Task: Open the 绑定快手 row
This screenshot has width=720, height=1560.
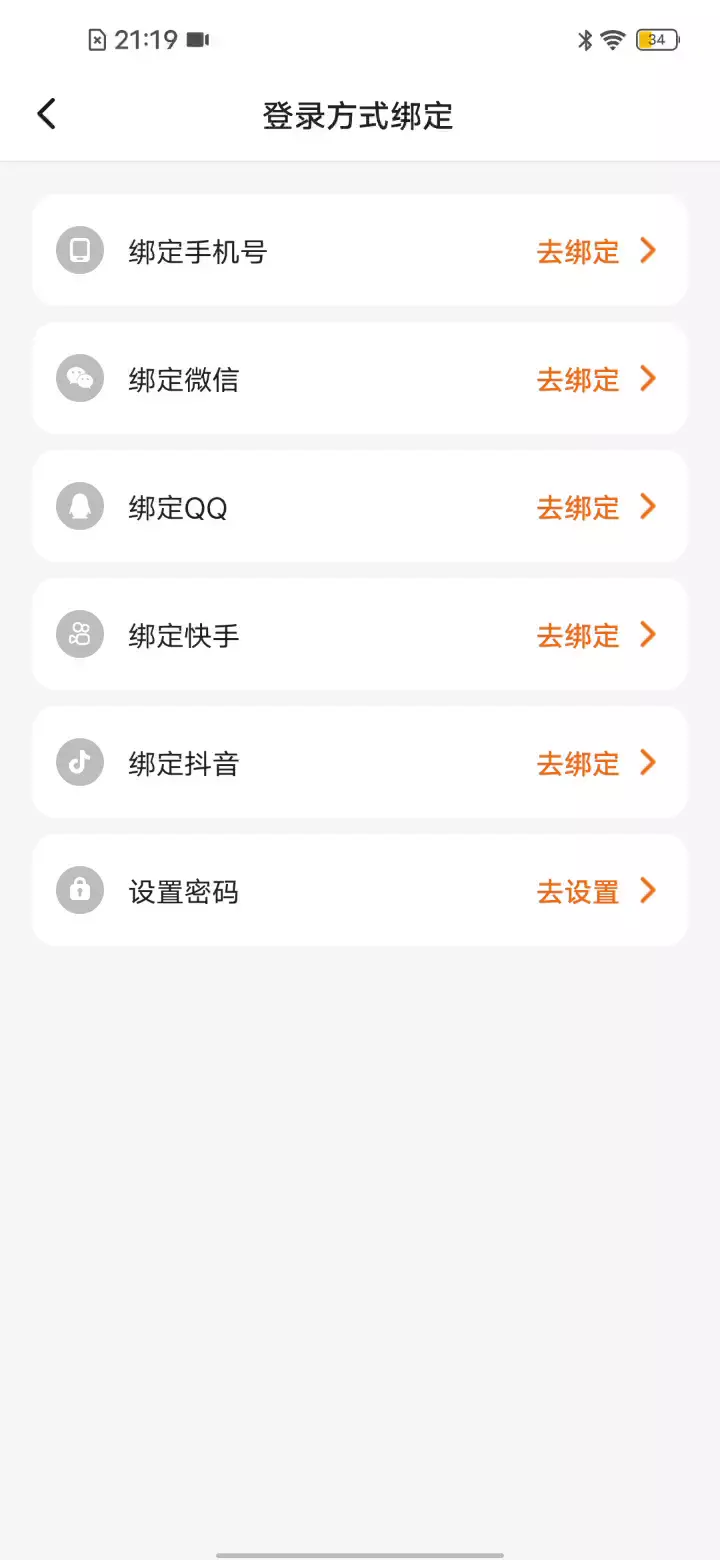Action: click(360, 634)
